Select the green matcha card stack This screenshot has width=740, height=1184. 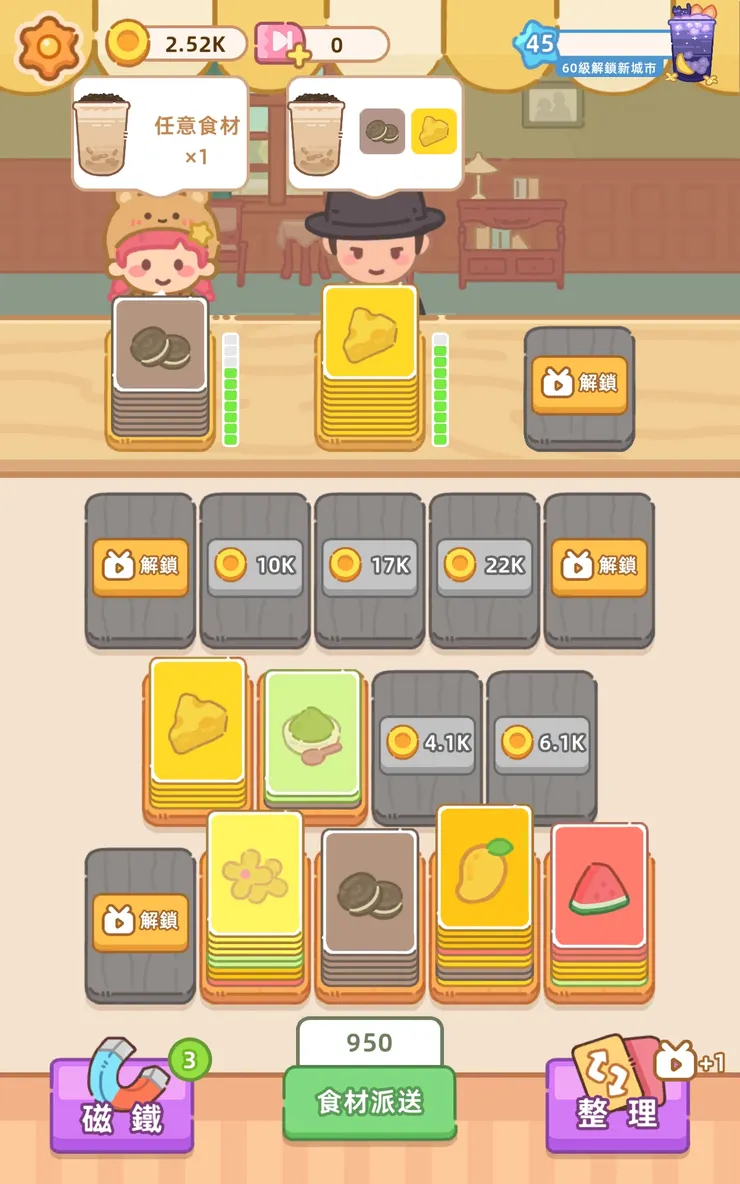313,735
